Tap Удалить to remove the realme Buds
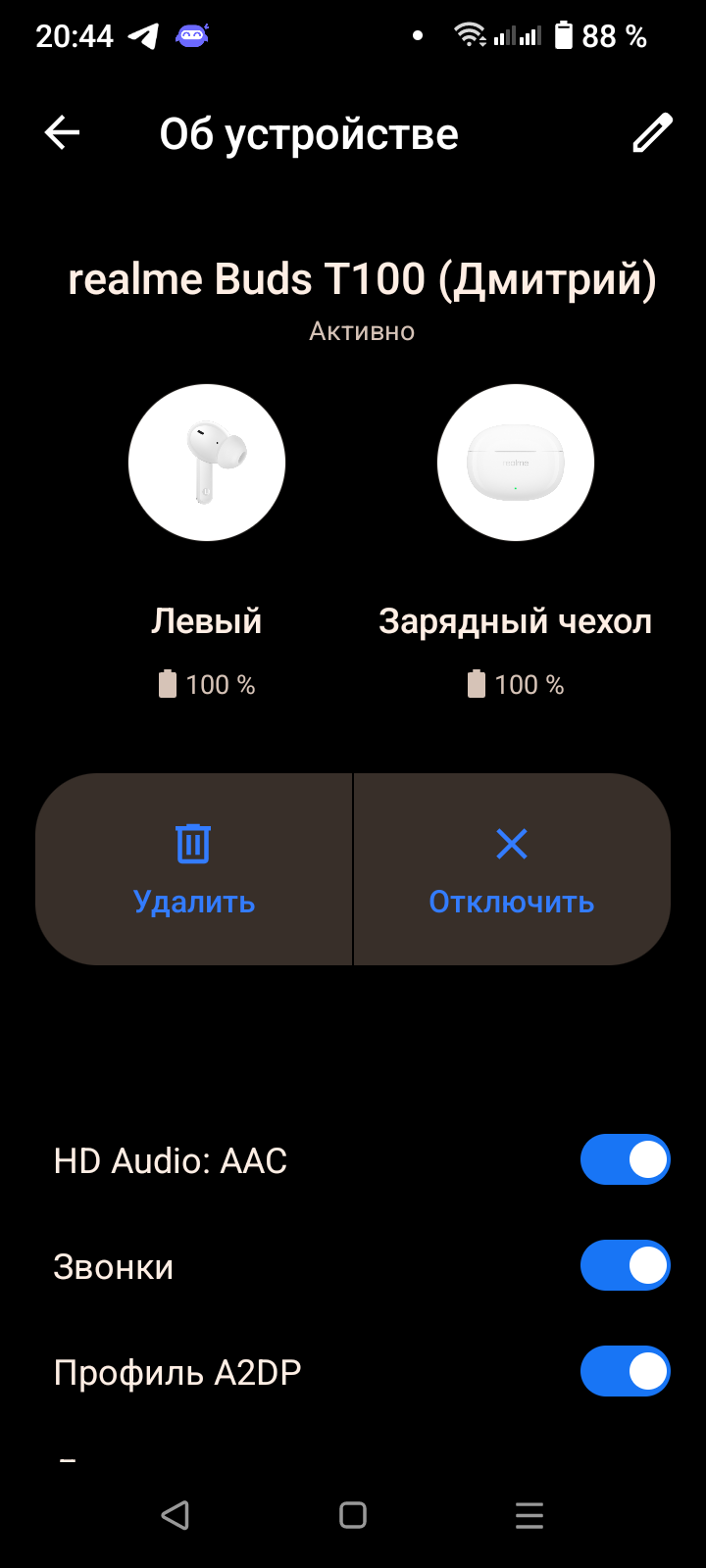Image resolution: width=706 pixels, height=1568 pixels. coord(194,869)
